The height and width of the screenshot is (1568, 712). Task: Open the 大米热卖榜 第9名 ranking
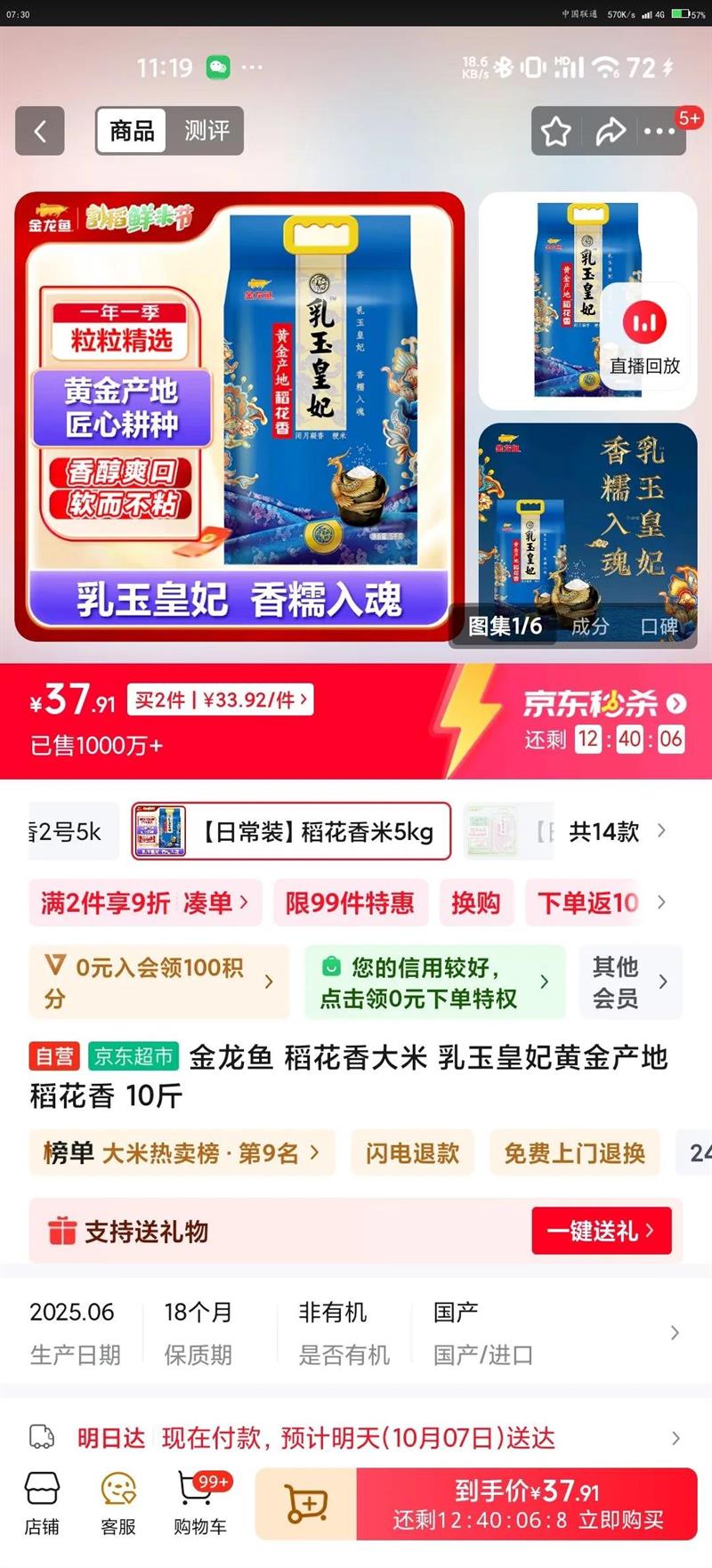click(x=182, y=1153)
